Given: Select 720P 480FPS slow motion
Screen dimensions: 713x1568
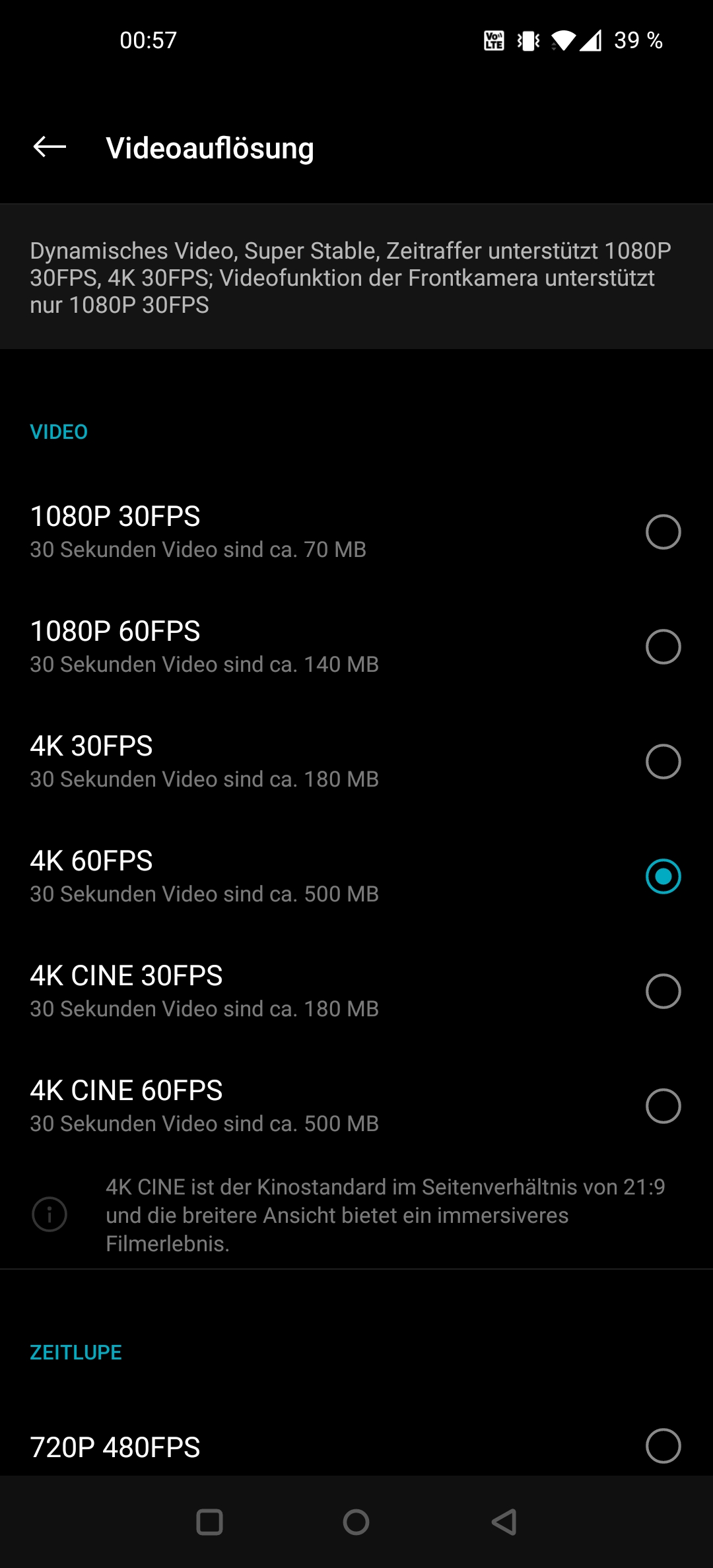Looking at the screenshot, I should click(356, 1447).
